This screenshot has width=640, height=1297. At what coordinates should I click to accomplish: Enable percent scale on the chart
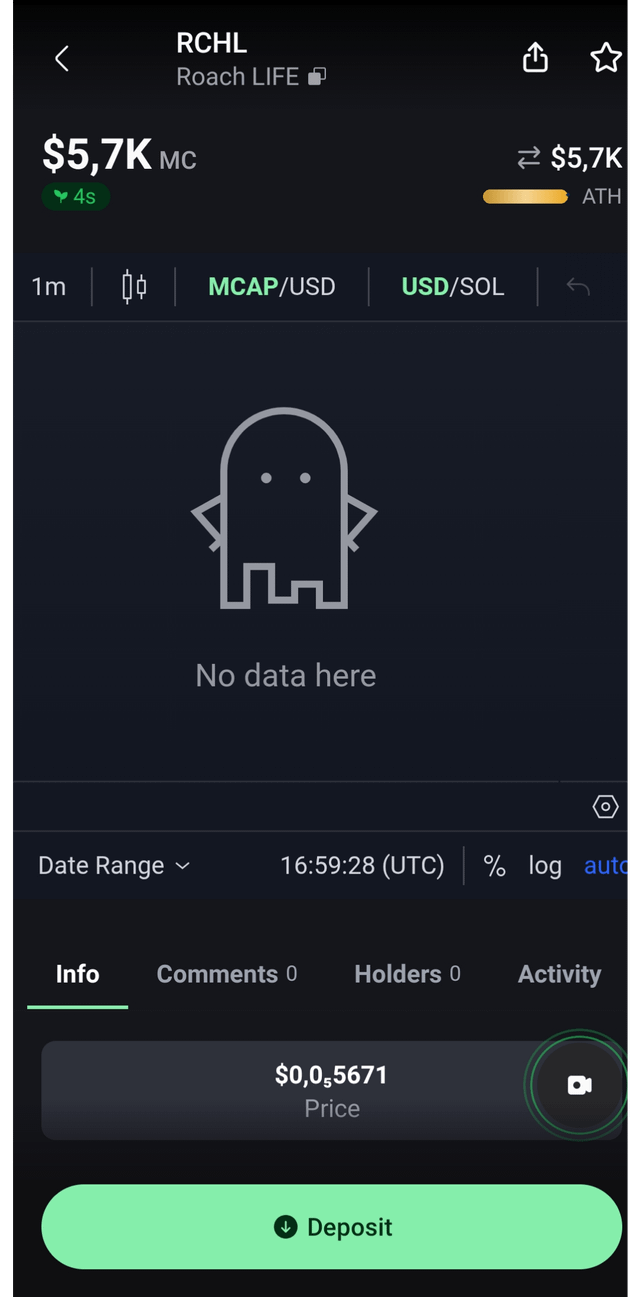pyautogui.click(x=494, y=866)
